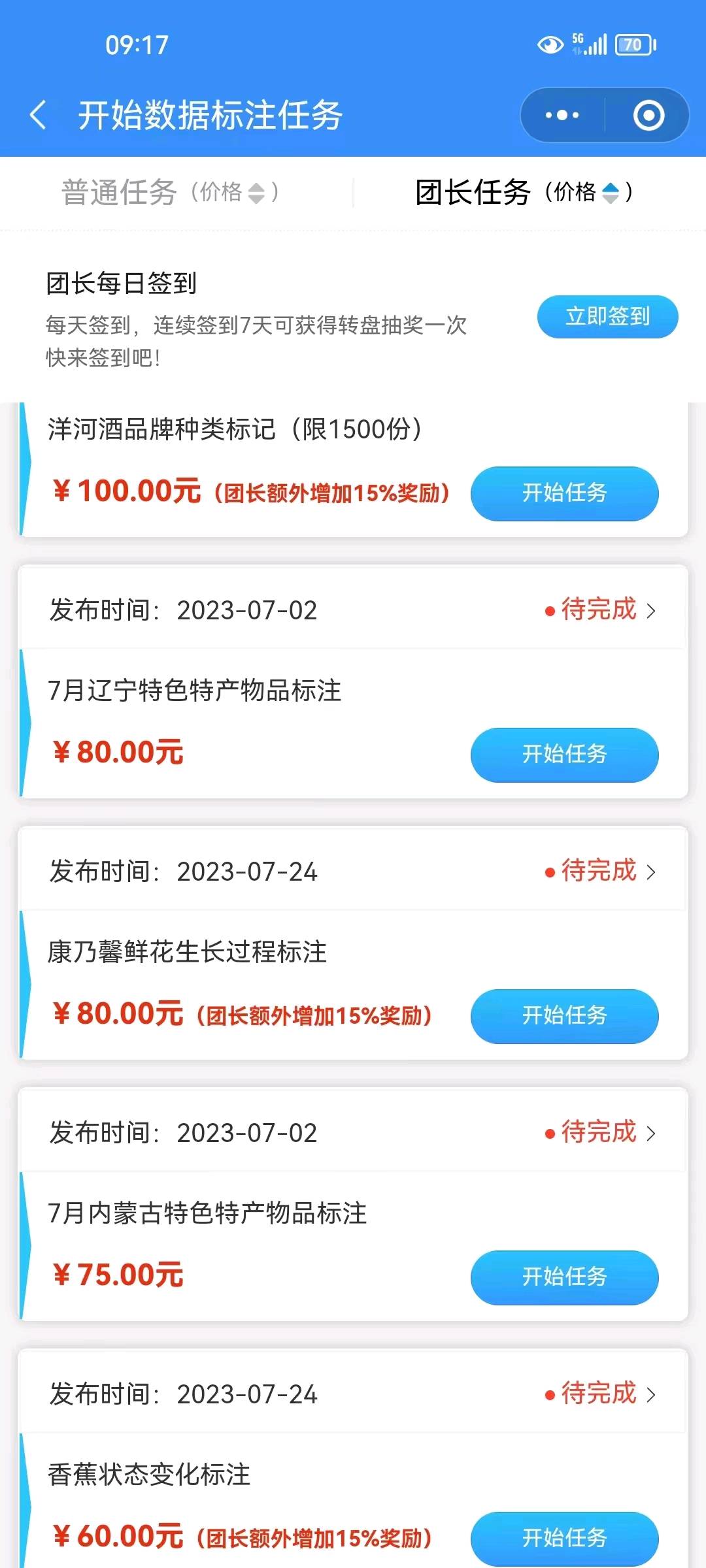
Task: Tap 立即签到 to check in
Action: pos(608,317)
